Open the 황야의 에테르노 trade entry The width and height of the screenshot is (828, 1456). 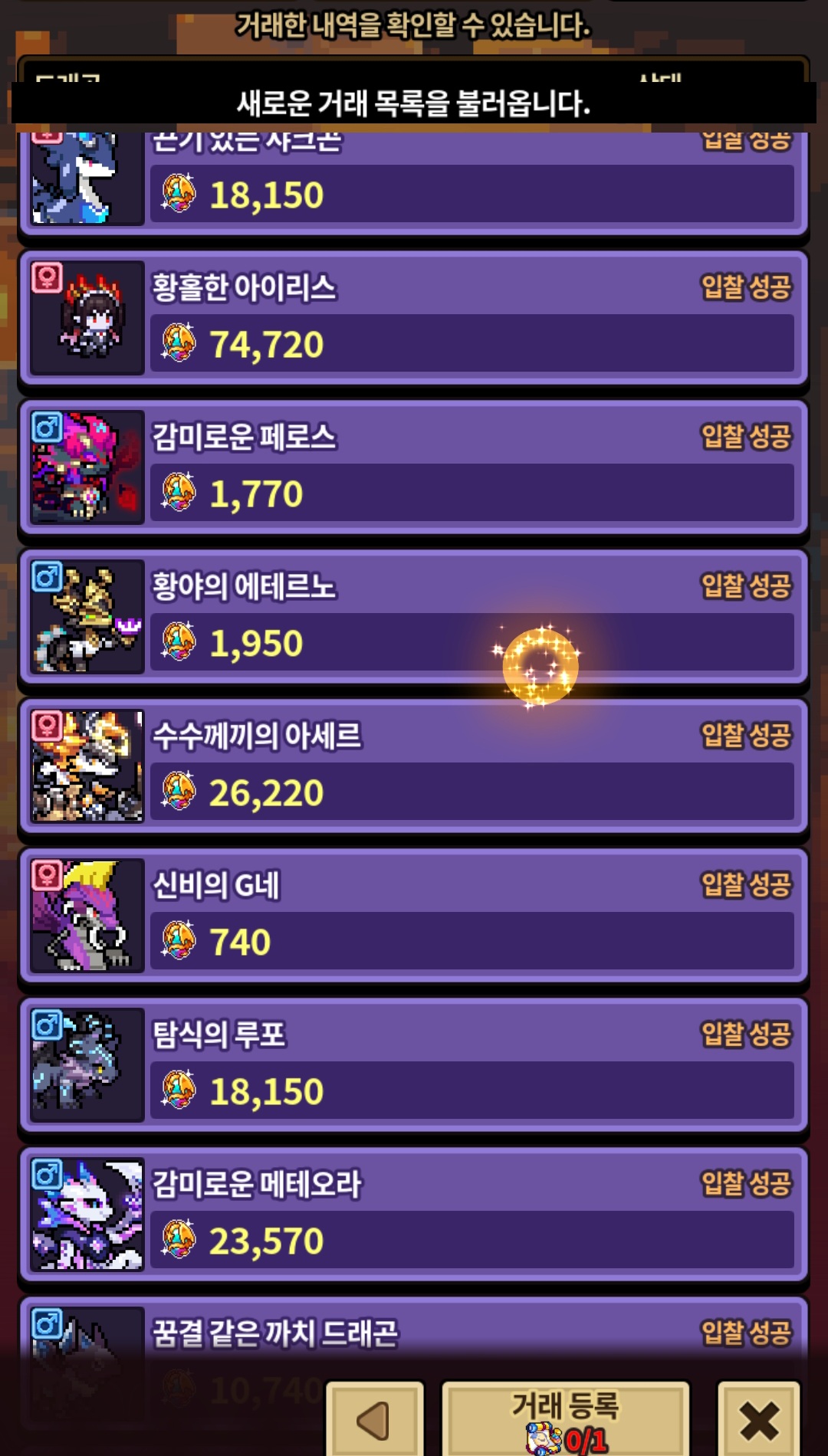tap(413, 616)
